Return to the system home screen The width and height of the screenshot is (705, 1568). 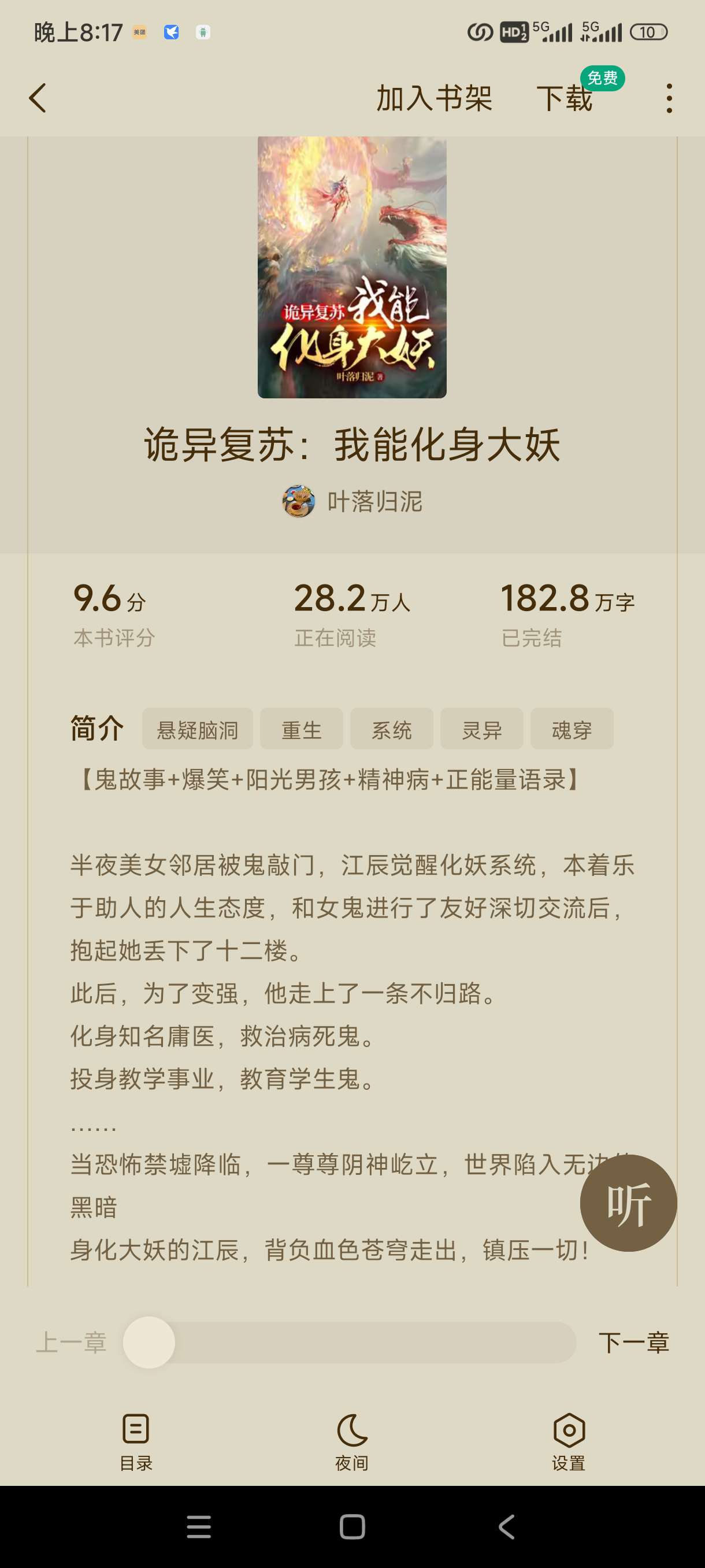[352, 1526]
